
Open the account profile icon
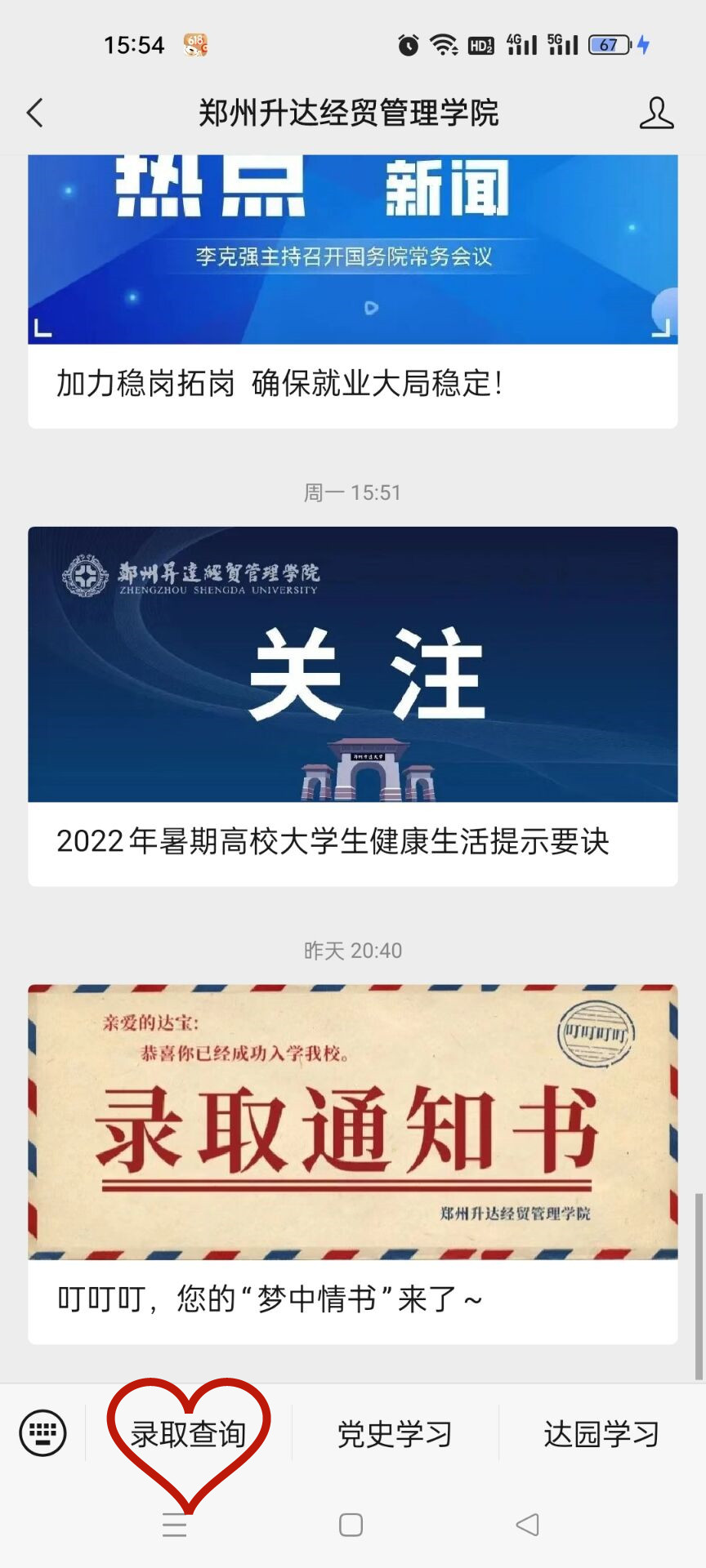coord(656,113)
